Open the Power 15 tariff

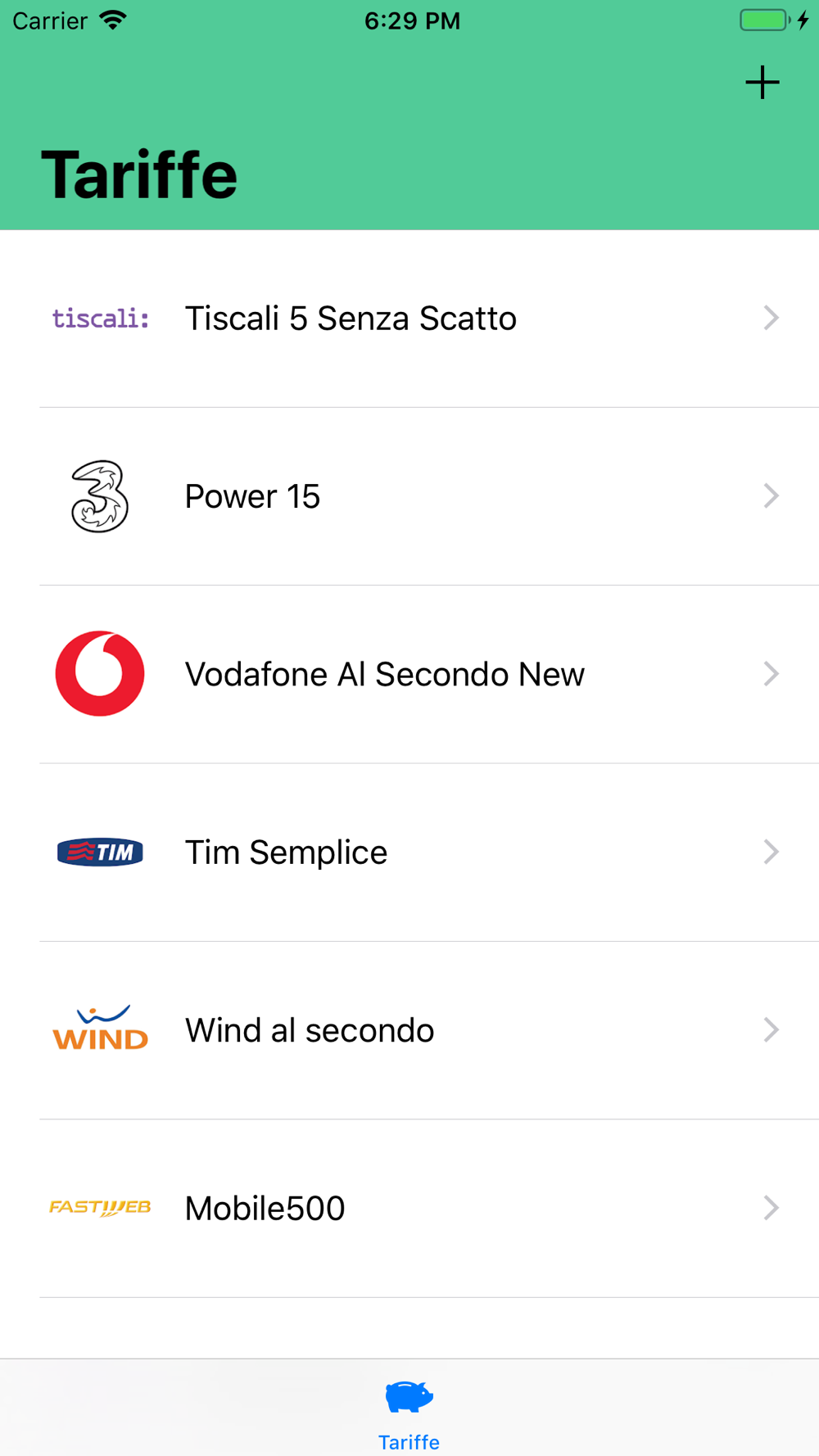coord(409,496)
